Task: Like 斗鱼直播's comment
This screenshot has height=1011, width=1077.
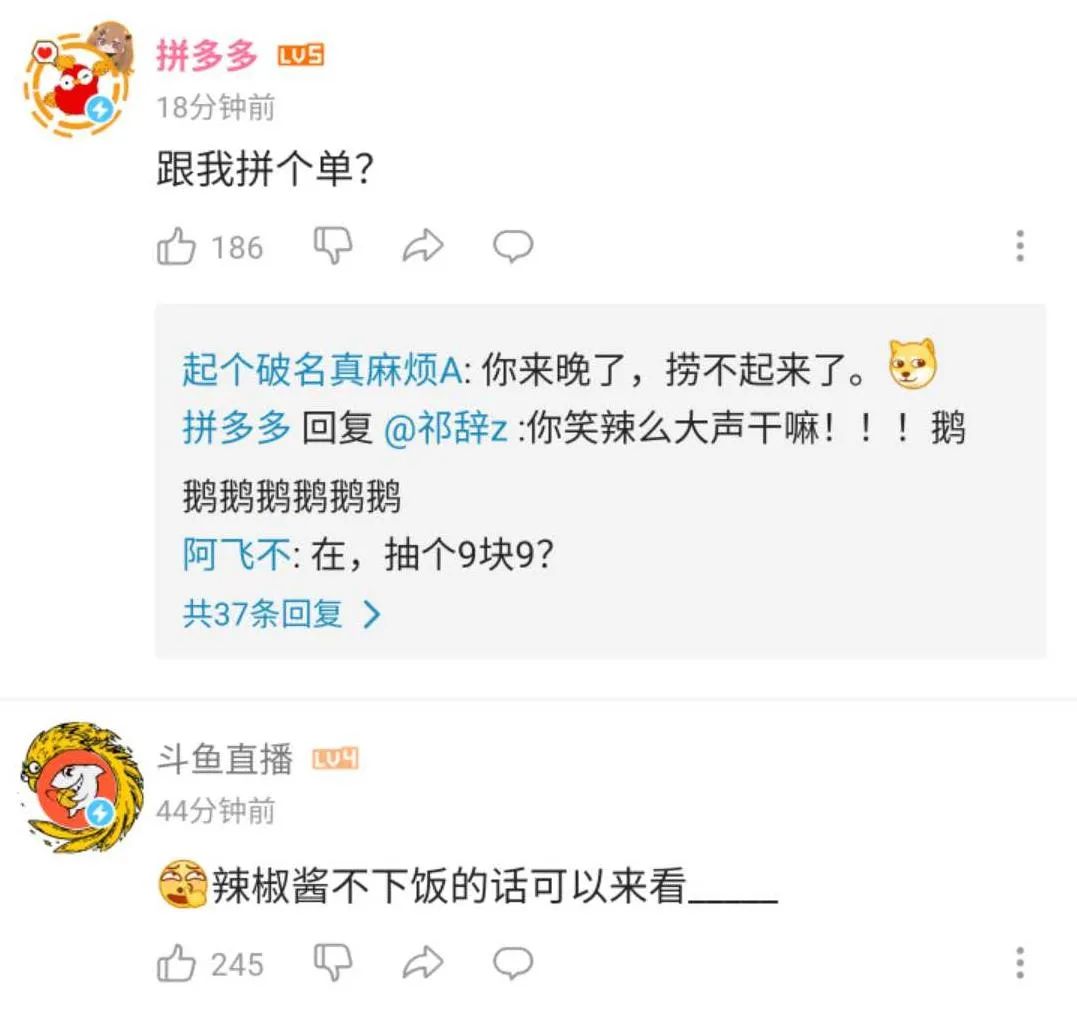Action: tap(177, 963)
